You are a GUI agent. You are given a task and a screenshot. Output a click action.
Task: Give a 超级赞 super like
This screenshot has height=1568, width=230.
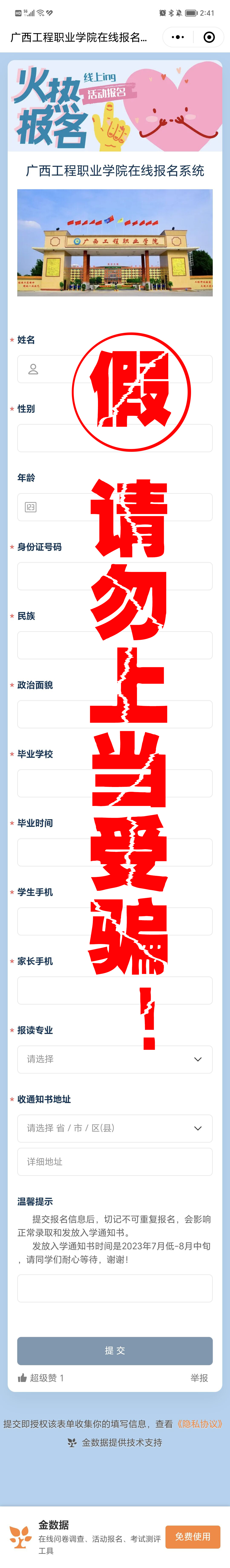(41, 1378)
